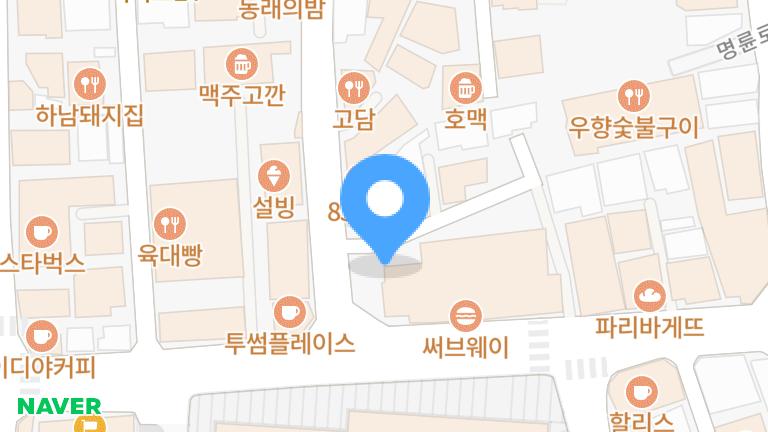Open the 맥주고깐 pub marker

[241, 64]
